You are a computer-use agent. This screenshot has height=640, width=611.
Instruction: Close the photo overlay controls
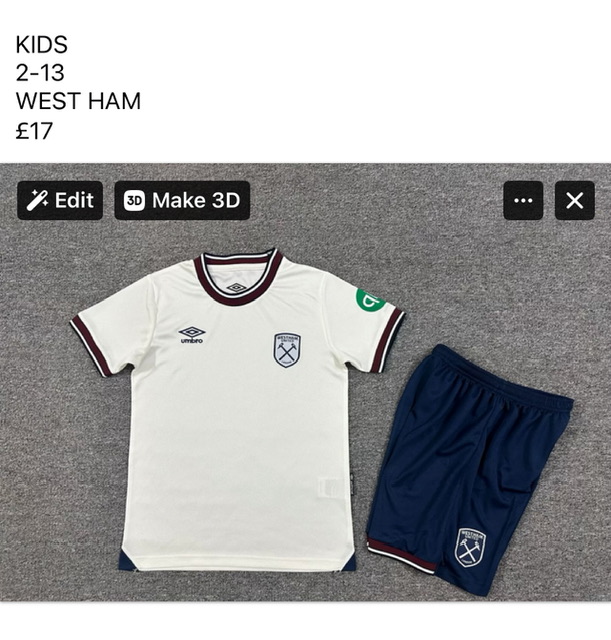[574, 200]
